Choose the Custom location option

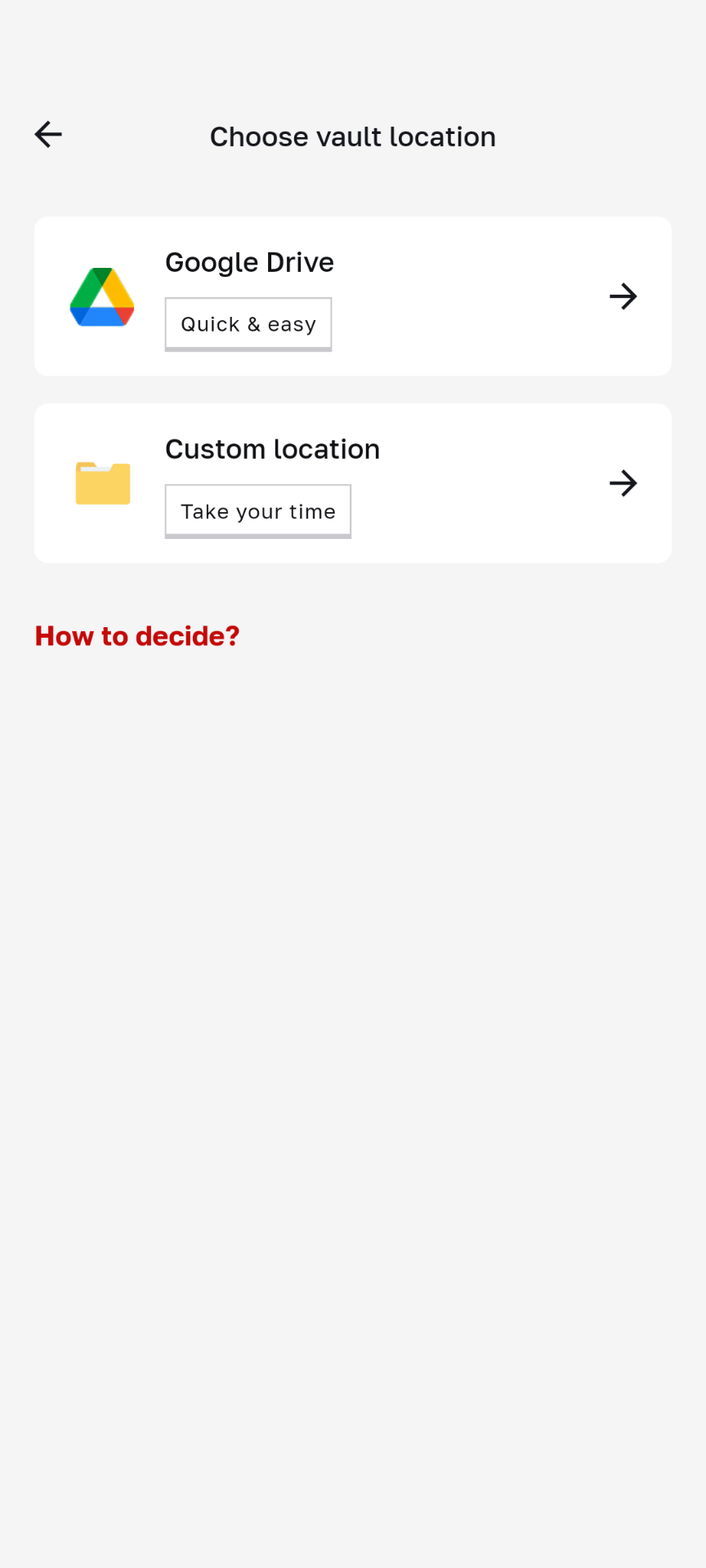(352, 483)
